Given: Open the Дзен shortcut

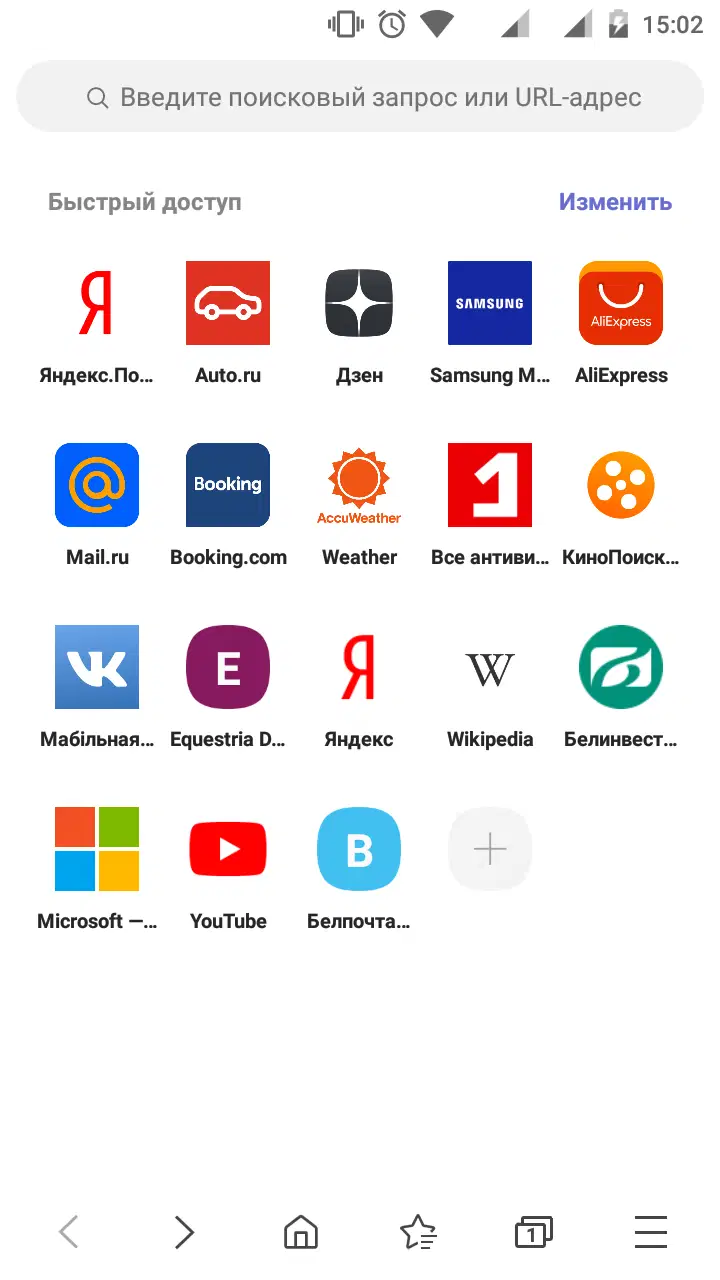Looking at the screenshot, I should click(359, 303).
